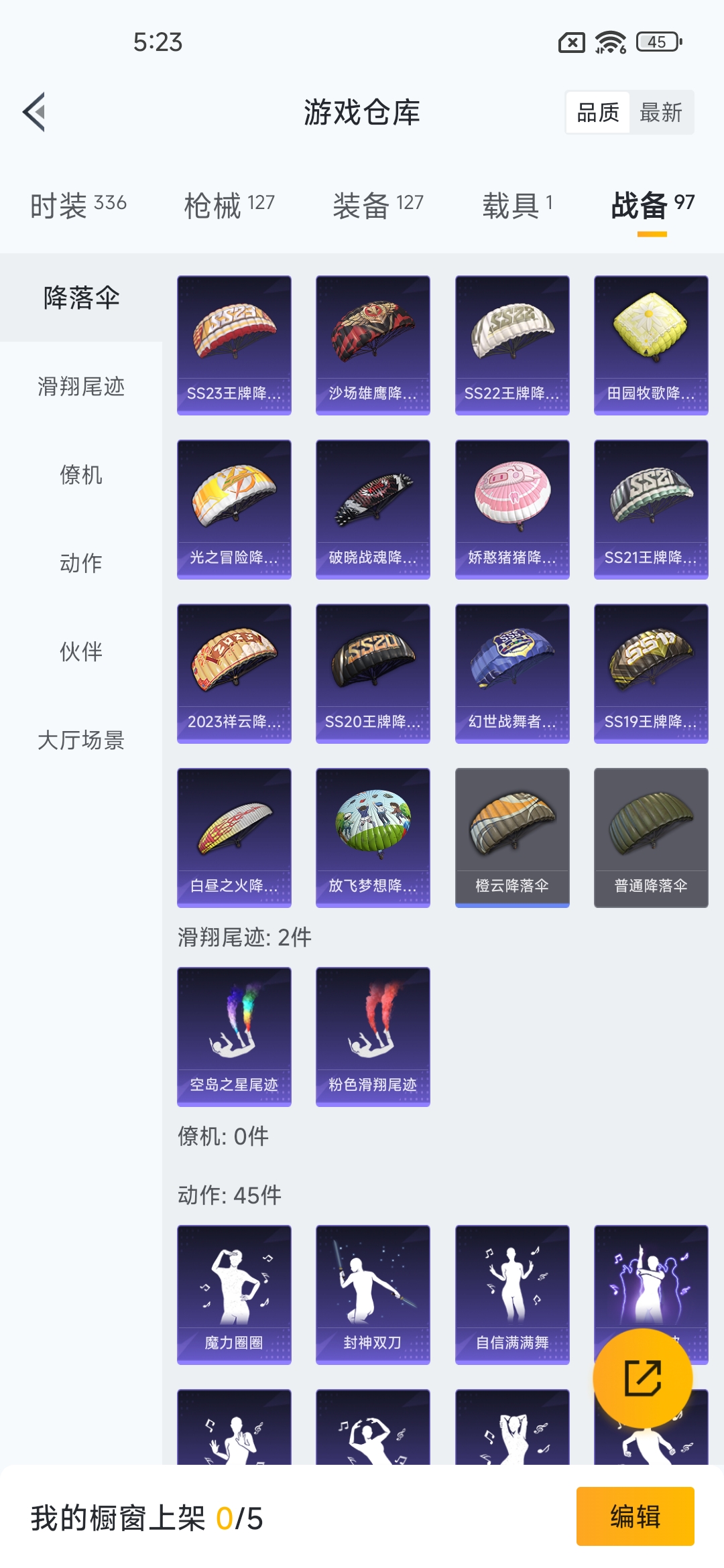
Task: Go back from 游戏仓库 page
Action: point(35,112)
